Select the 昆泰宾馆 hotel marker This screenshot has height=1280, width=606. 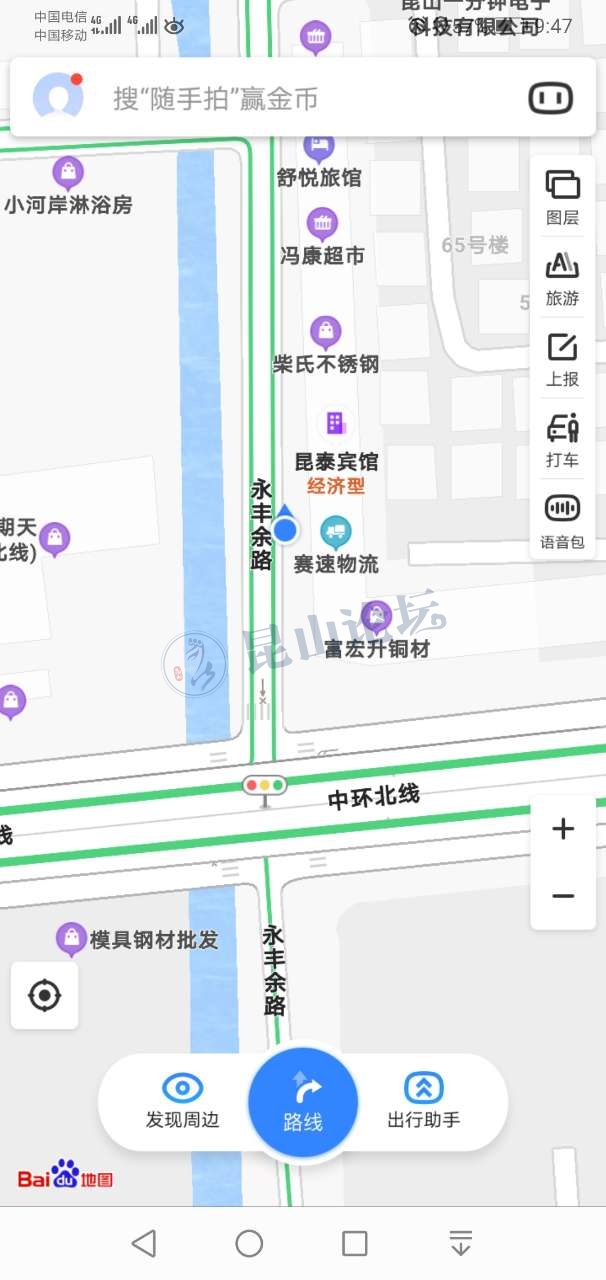tap(335, 424)
